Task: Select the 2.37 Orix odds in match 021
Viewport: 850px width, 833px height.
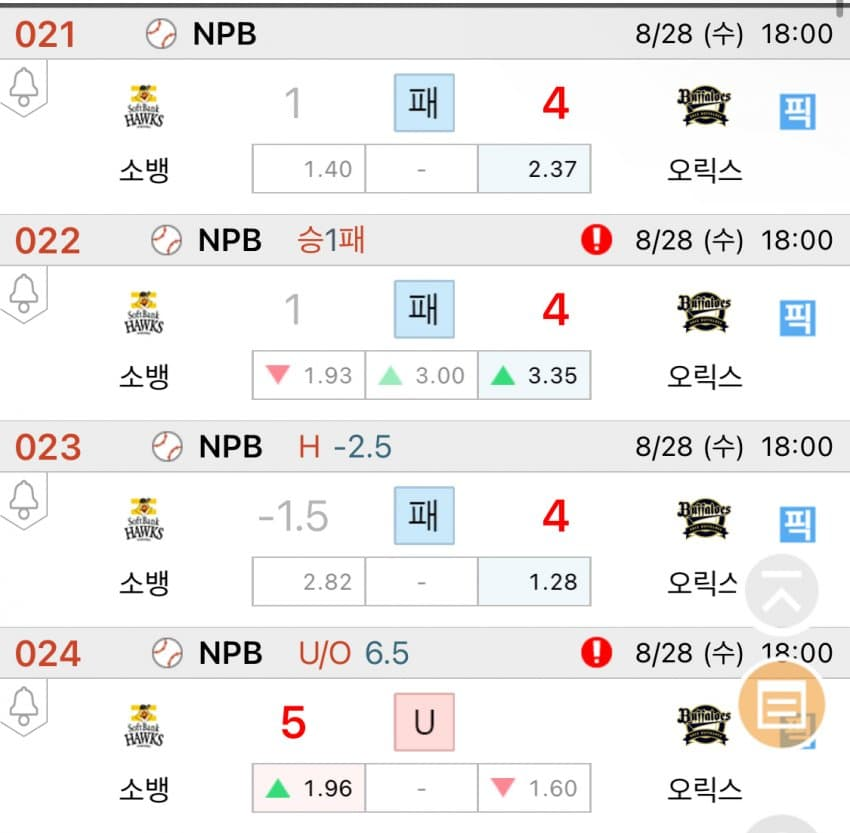Action: (x=534, y=169)
